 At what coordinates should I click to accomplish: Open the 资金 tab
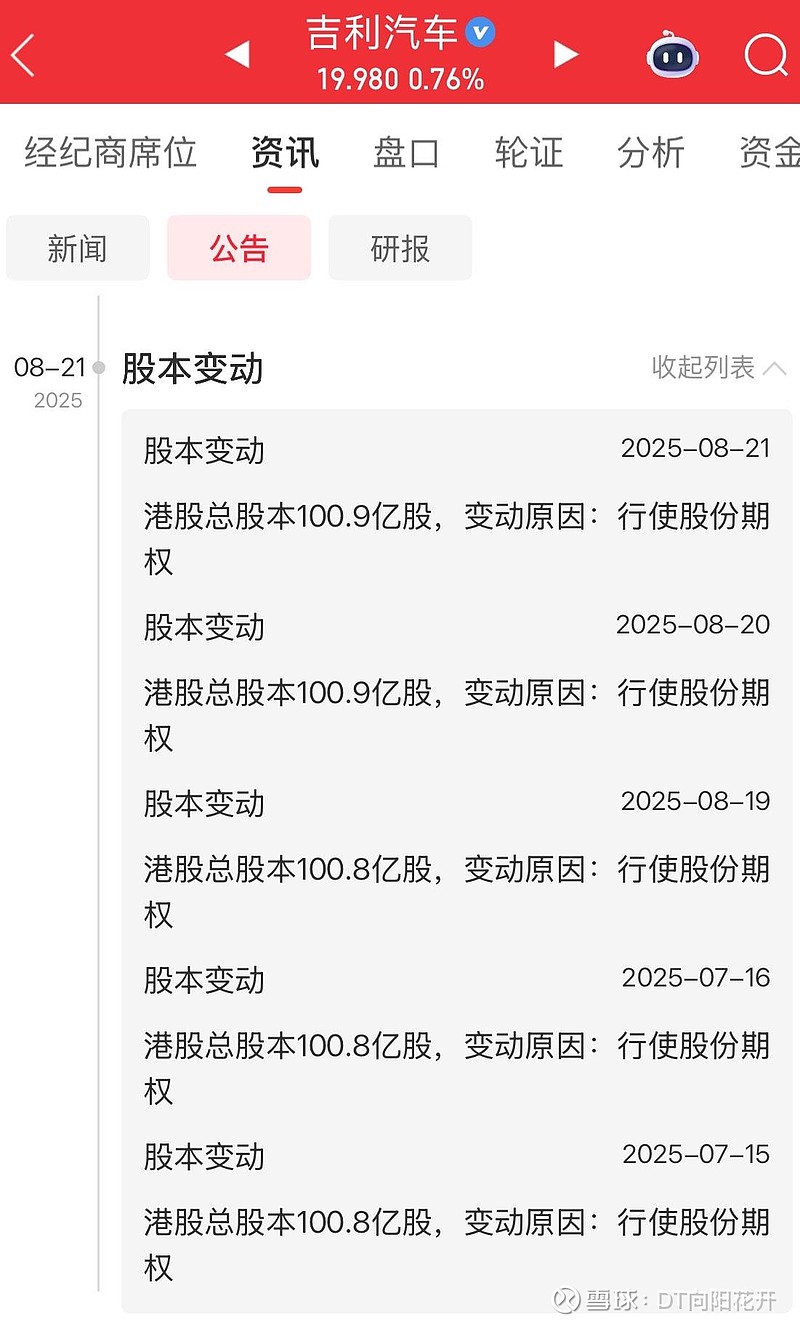pyautogui.click(x=769, y=153)
